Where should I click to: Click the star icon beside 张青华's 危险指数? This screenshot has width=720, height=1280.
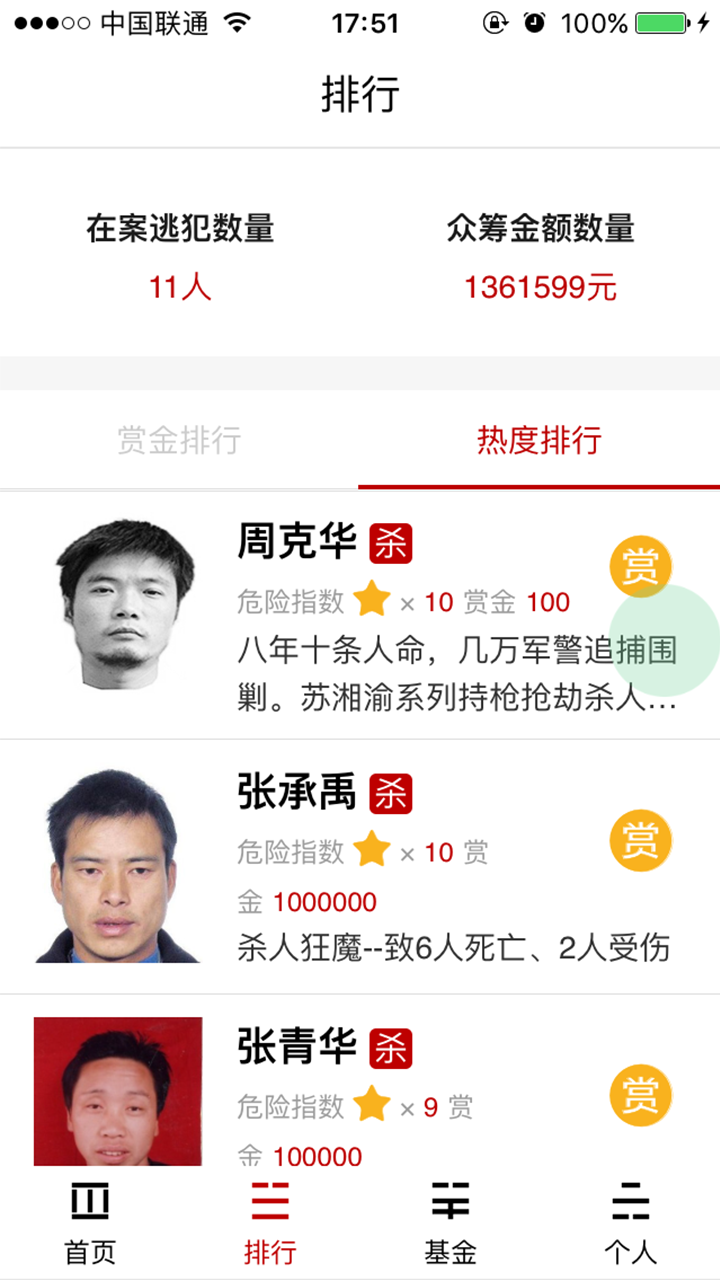373,1102
